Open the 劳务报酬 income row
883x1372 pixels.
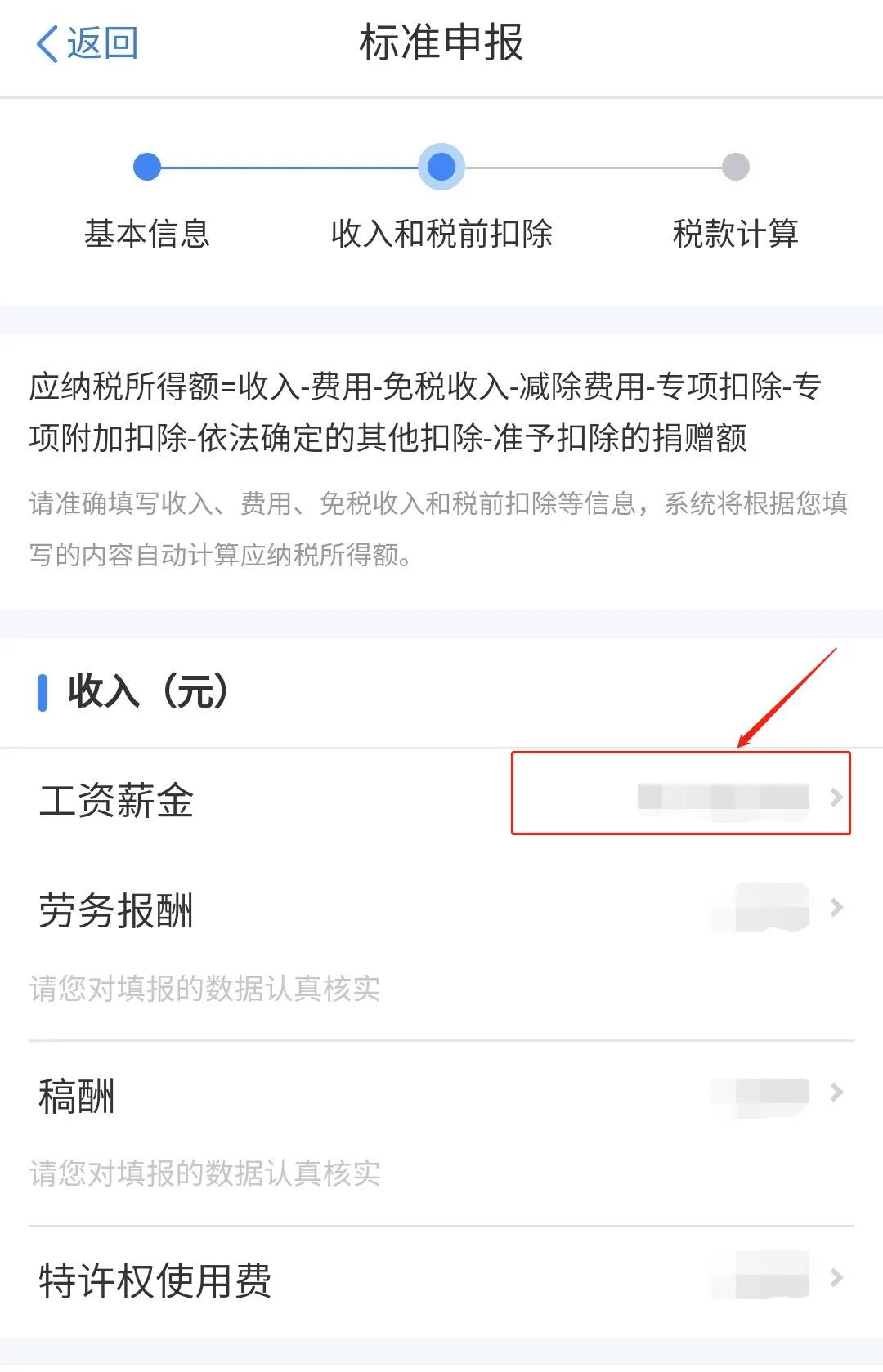coord(441,909)
